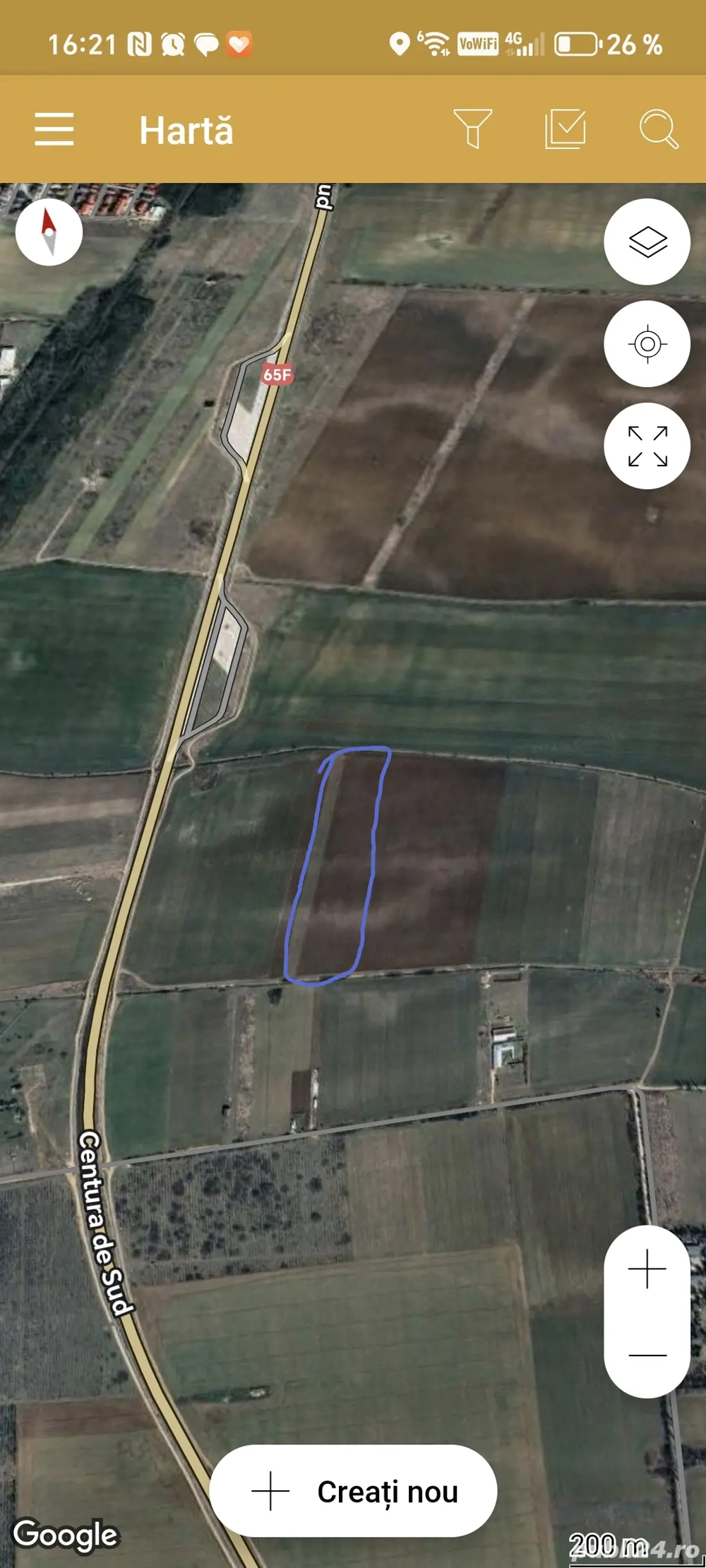Tap the battery indicator in status bar
This screenshot has height=1568, width=706.
[x=579, y=44]
